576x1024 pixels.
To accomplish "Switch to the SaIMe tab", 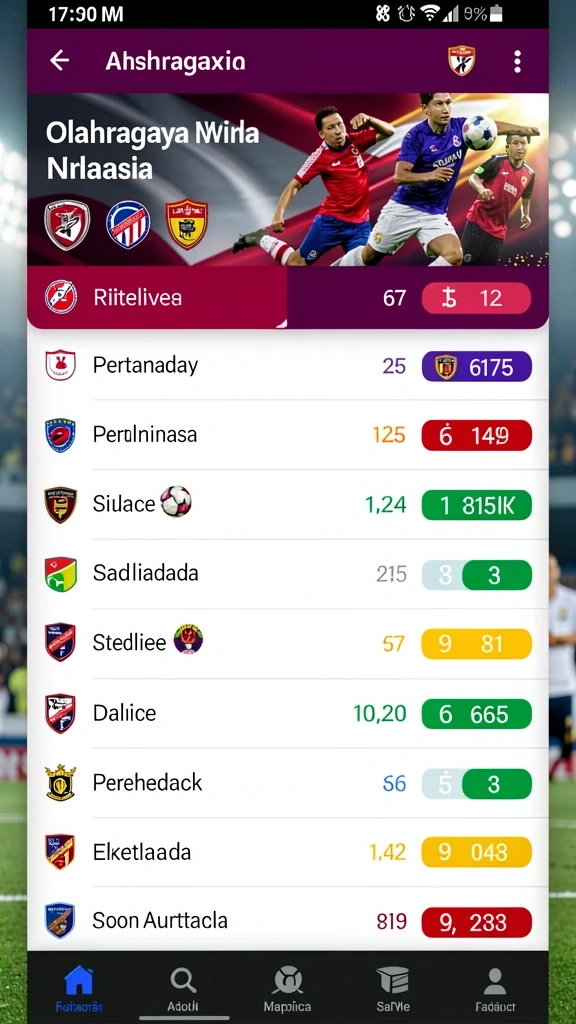I will [x=392, y=988].
